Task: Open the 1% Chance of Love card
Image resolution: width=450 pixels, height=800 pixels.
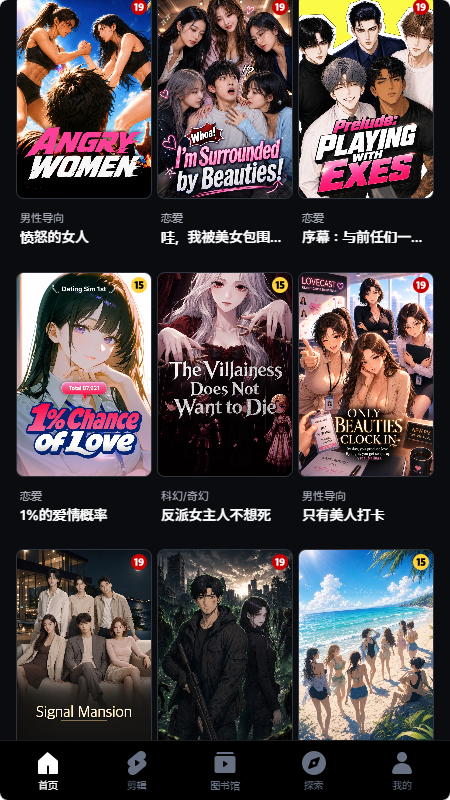Action: point(84,374)
